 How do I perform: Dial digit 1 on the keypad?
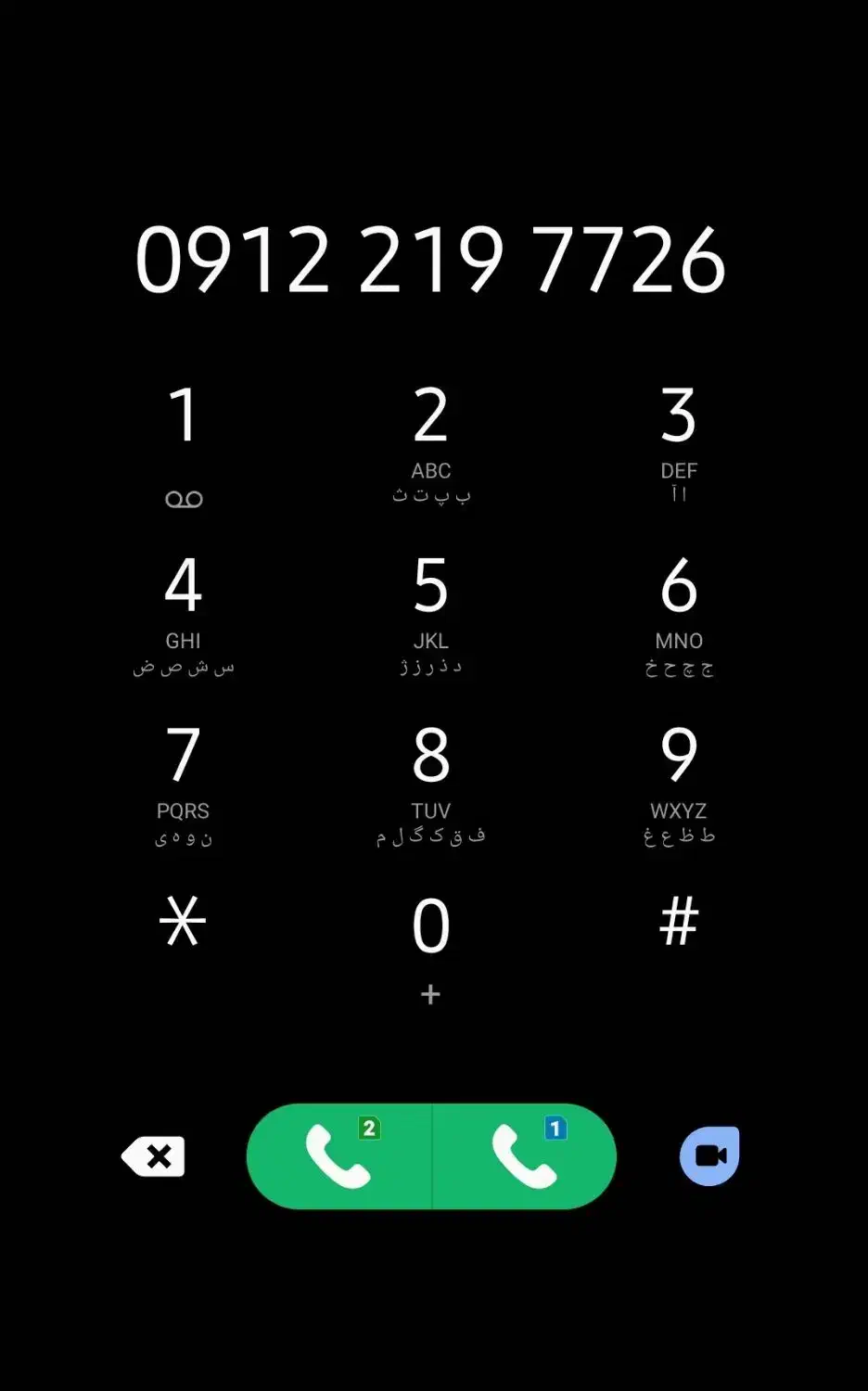(184, 442)
